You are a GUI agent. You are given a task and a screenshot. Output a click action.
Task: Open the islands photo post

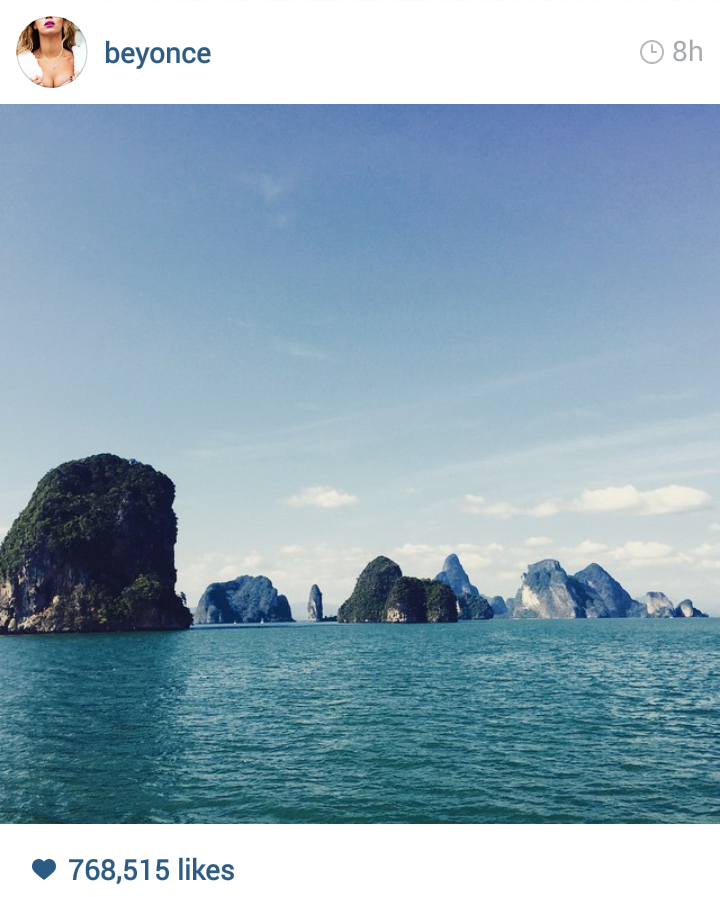click(x=360, y=464)
